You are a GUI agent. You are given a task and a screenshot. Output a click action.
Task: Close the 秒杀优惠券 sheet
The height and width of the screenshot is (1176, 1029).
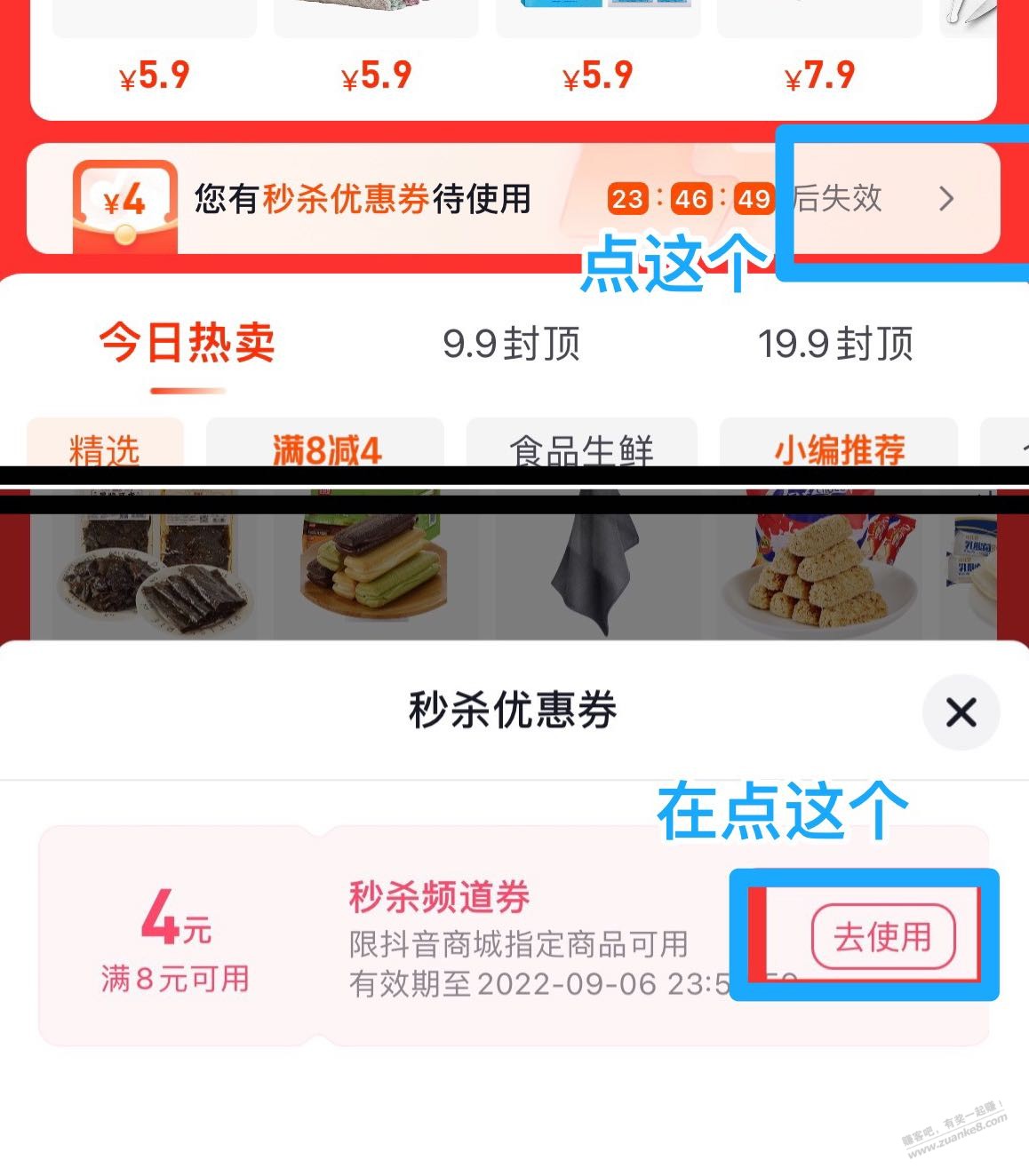pyautogui.click(x=961, y=712)
